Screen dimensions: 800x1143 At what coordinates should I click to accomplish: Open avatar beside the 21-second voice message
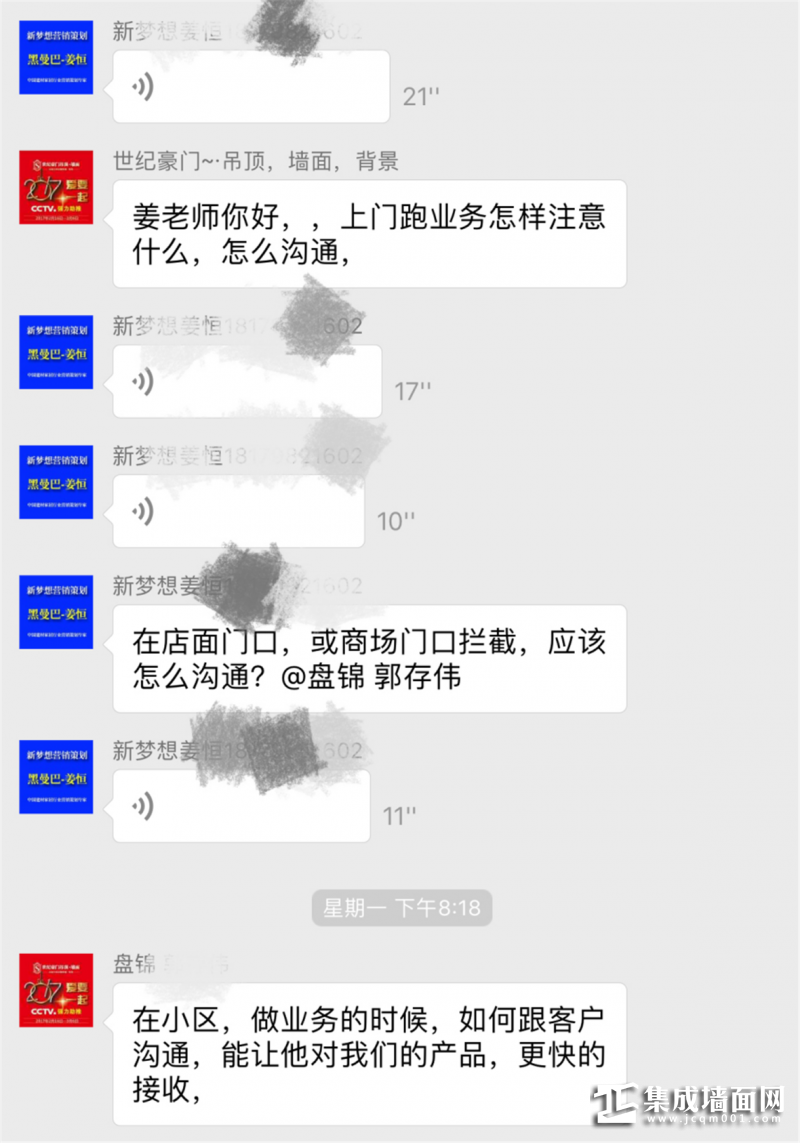(x=56, y=58)
